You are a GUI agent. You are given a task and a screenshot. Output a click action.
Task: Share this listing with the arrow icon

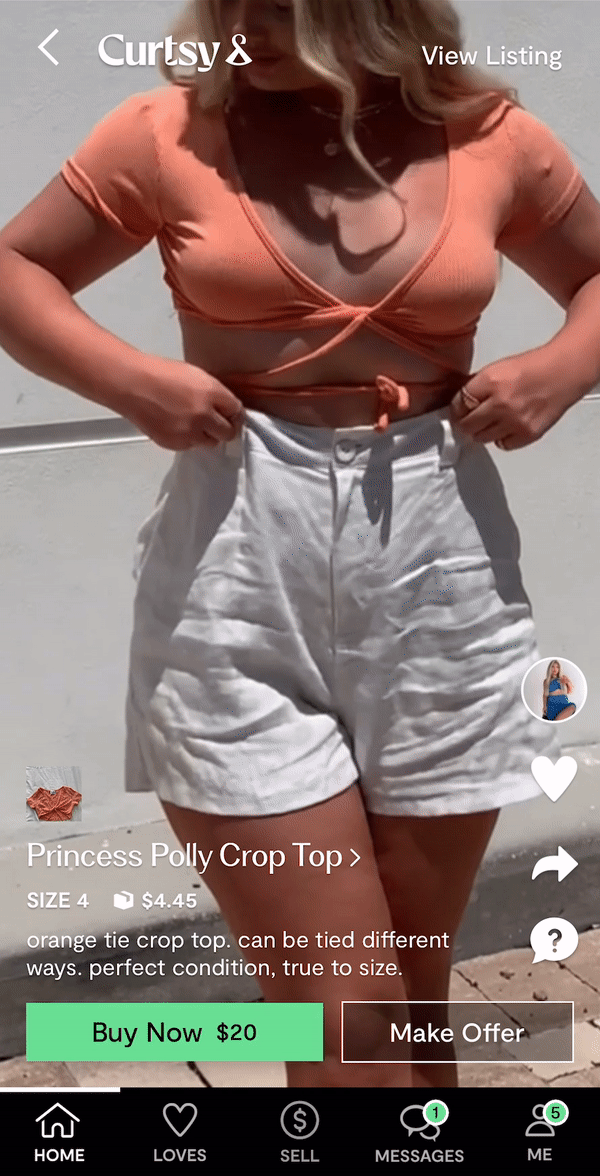tap(554, 864)
